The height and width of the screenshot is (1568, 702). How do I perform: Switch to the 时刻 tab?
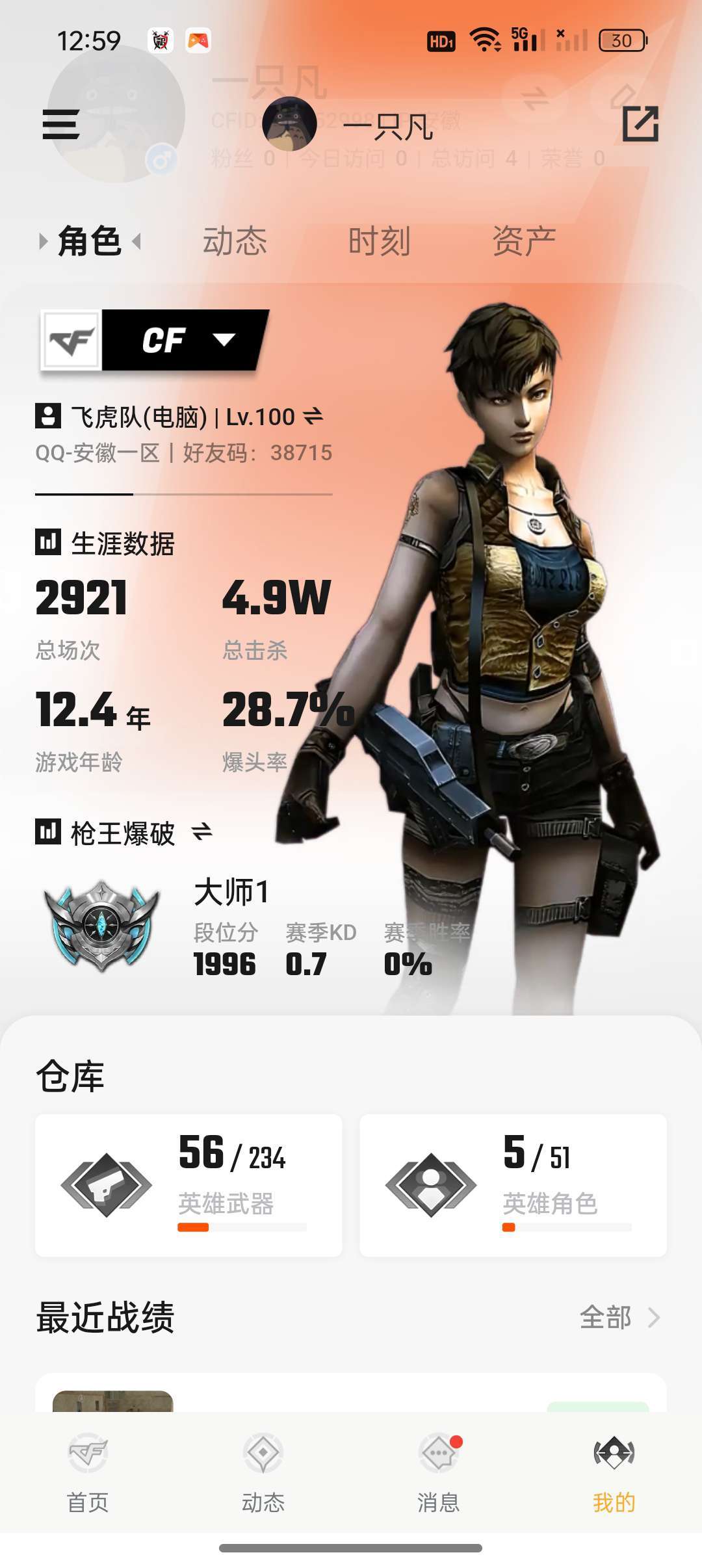(x=379, y=242)
